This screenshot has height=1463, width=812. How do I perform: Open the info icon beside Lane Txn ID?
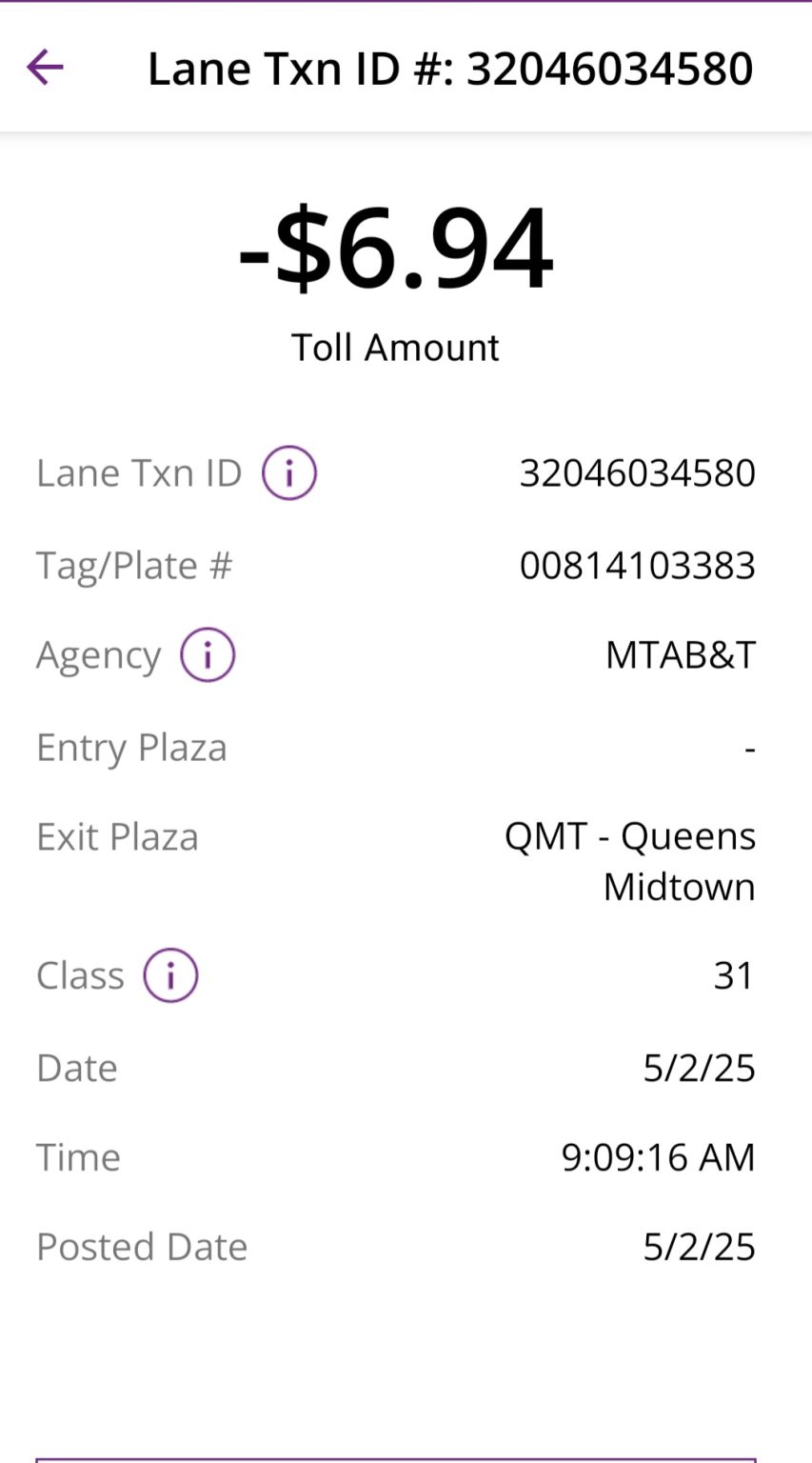289,473
